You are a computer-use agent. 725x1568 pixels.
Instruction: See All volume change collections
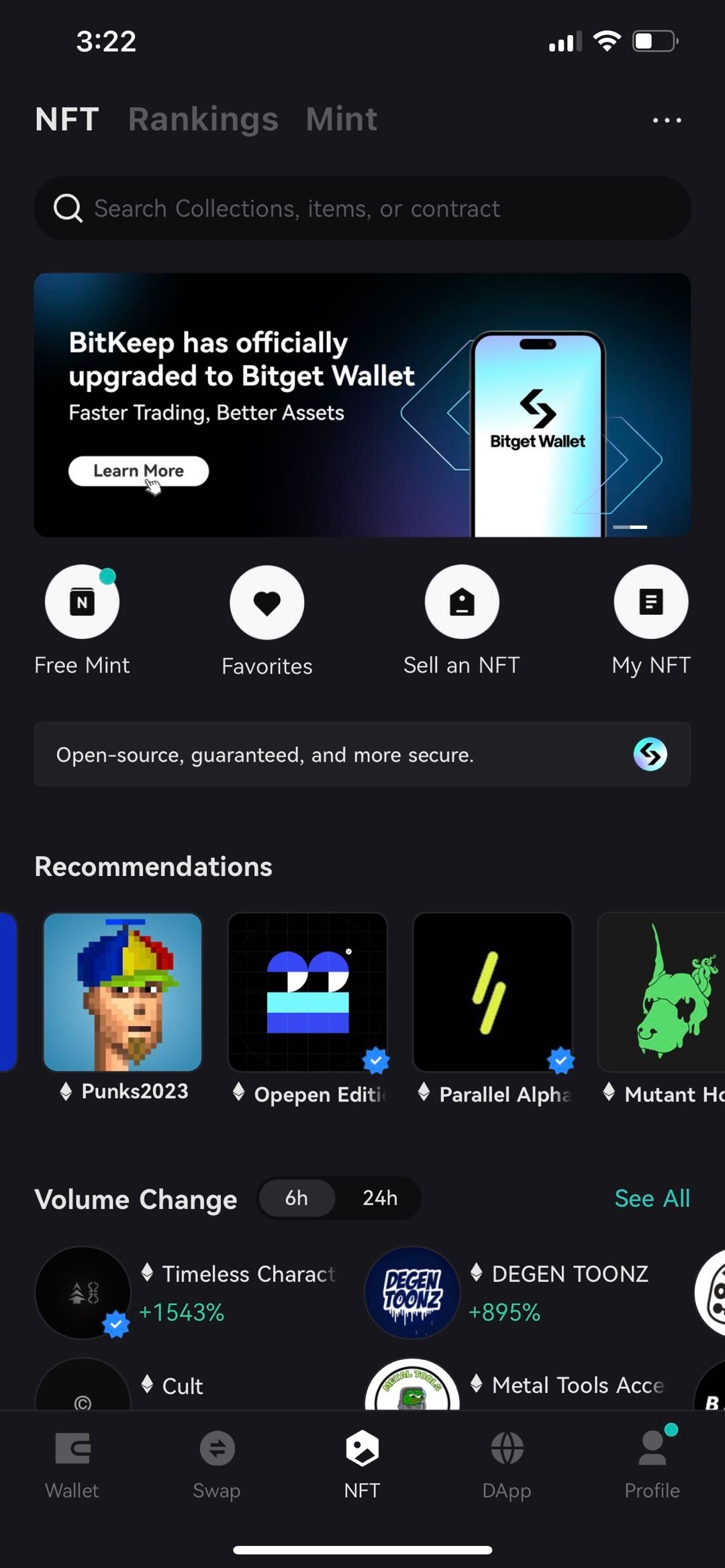click(x=652, y=1198)
